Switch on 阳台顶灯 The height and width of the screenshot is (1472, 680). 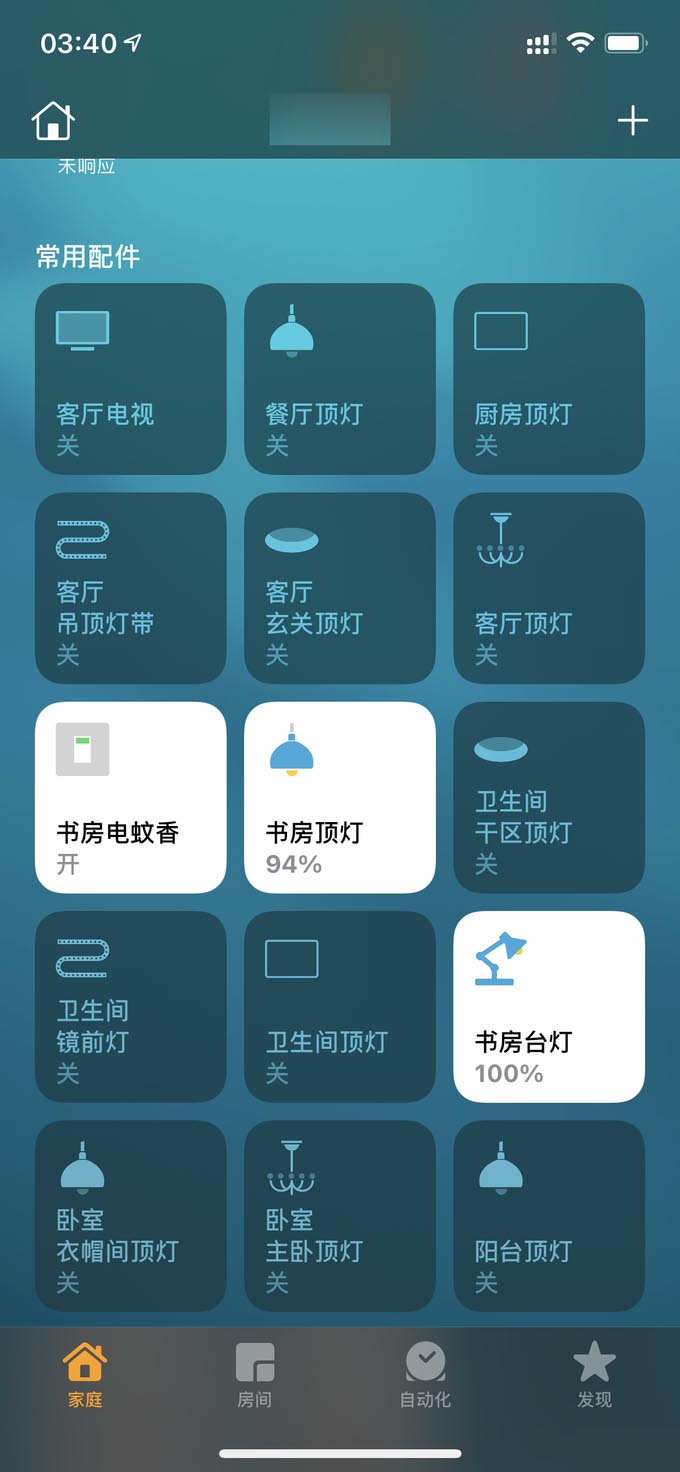[549, 1215]
